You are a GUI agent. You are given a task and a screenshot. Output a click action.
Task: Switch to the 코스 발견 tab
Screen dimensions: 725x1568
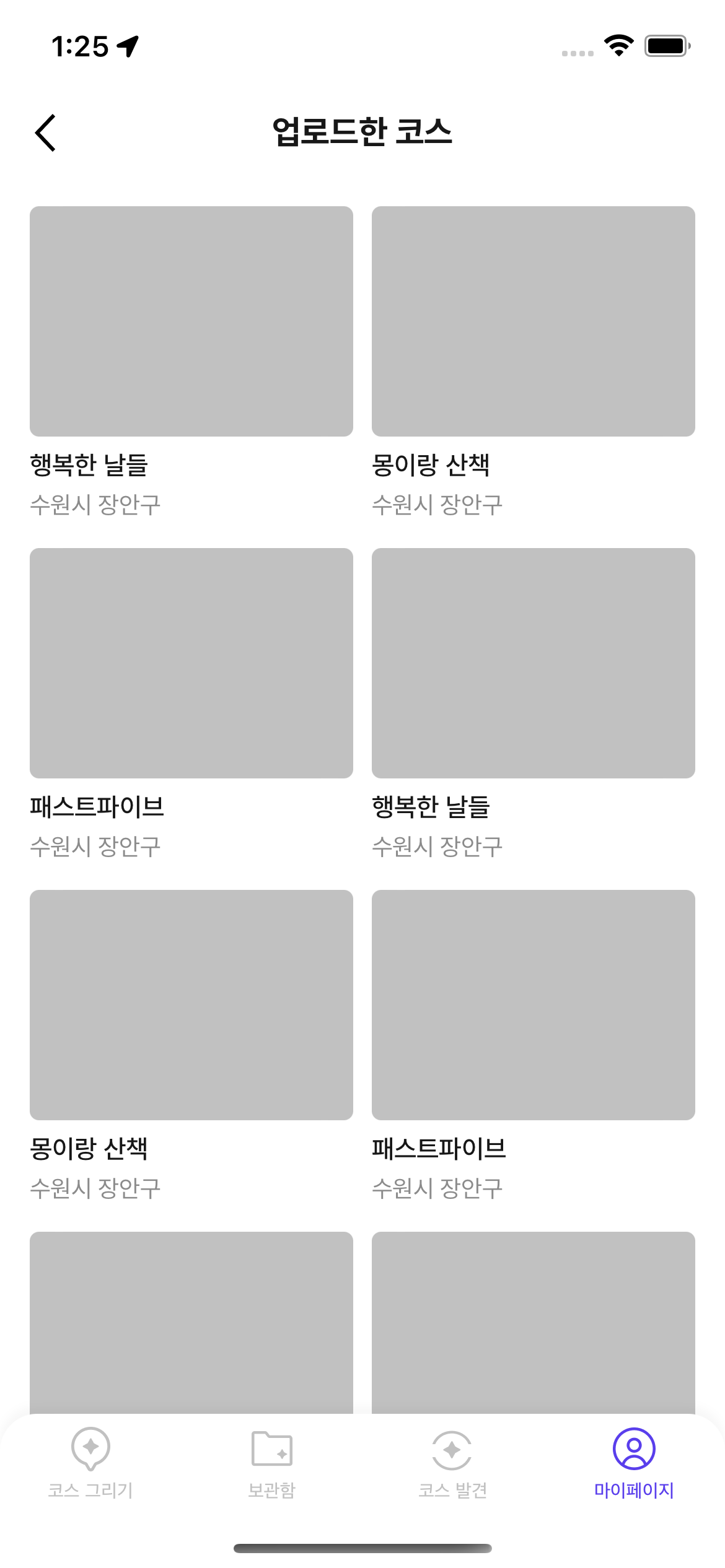452,1461
